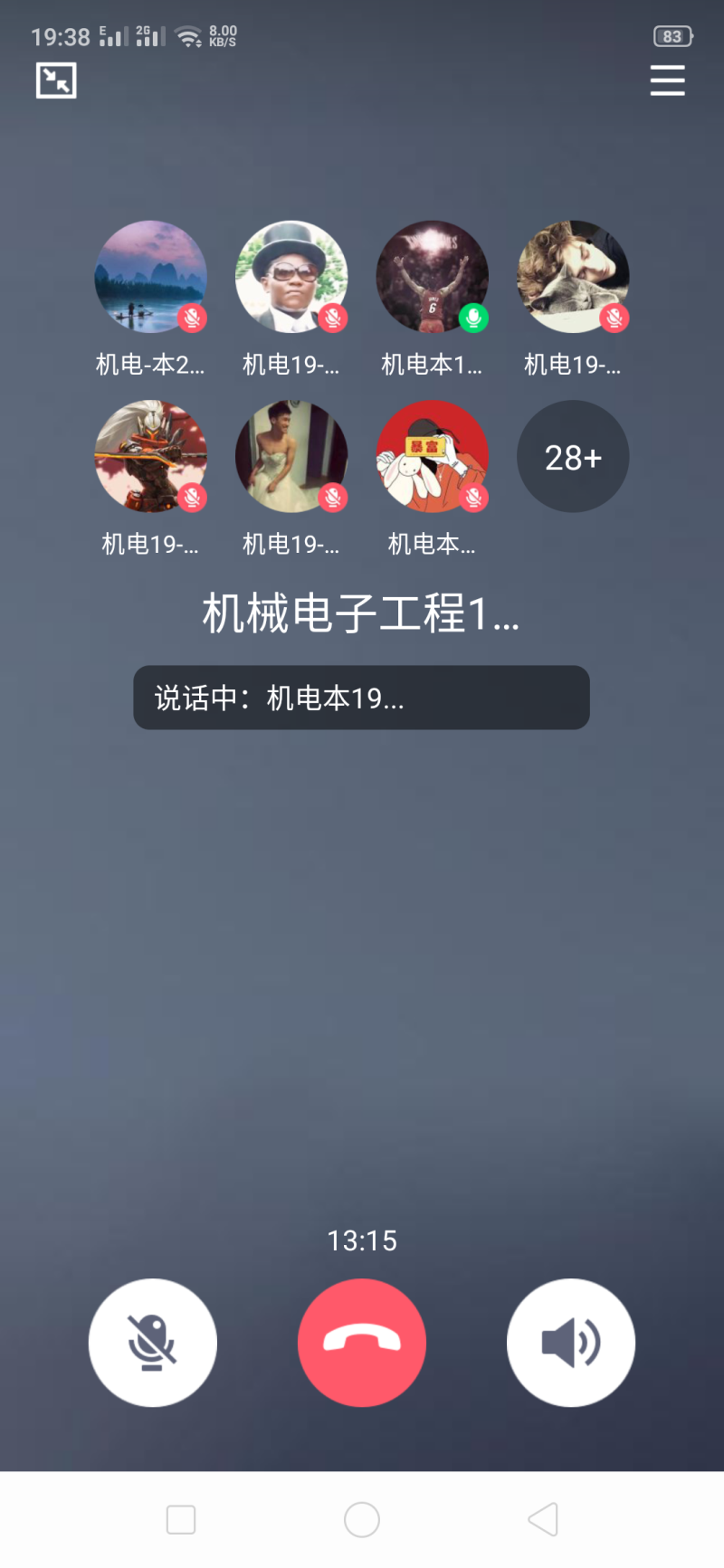724x1568 pixels.
Task: Go back with the system back button
Action: coord(543,1519)
